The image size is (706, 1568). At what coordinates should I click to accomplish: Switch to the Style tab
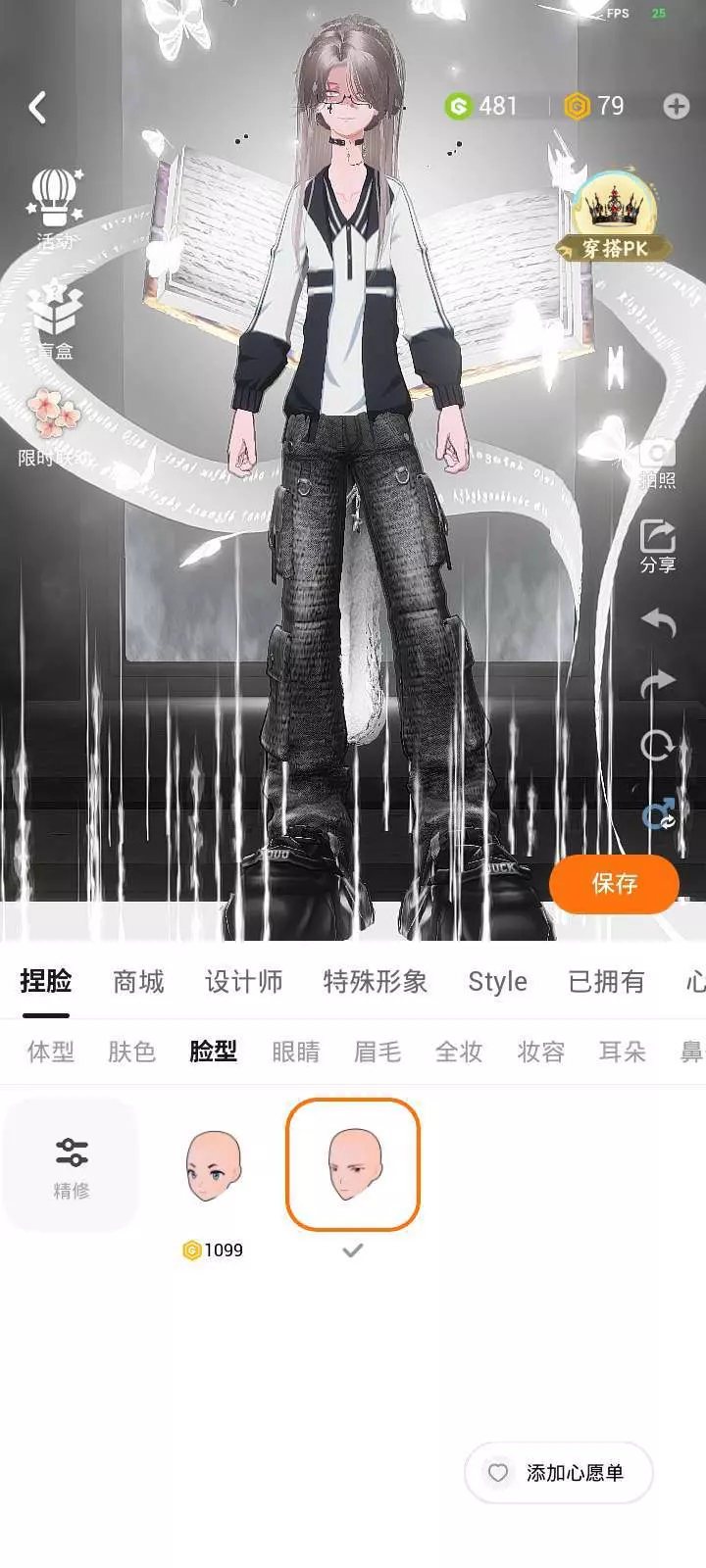497,982
